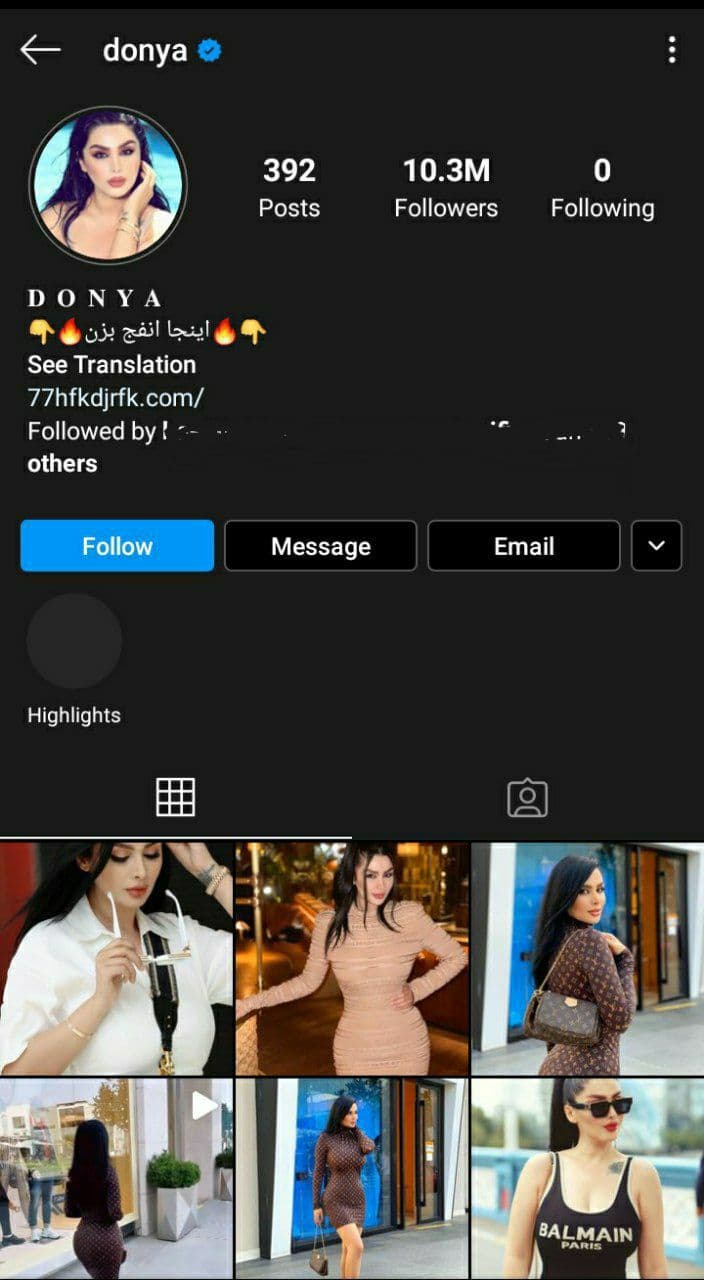Open the Following list

[x=602, y=187]
